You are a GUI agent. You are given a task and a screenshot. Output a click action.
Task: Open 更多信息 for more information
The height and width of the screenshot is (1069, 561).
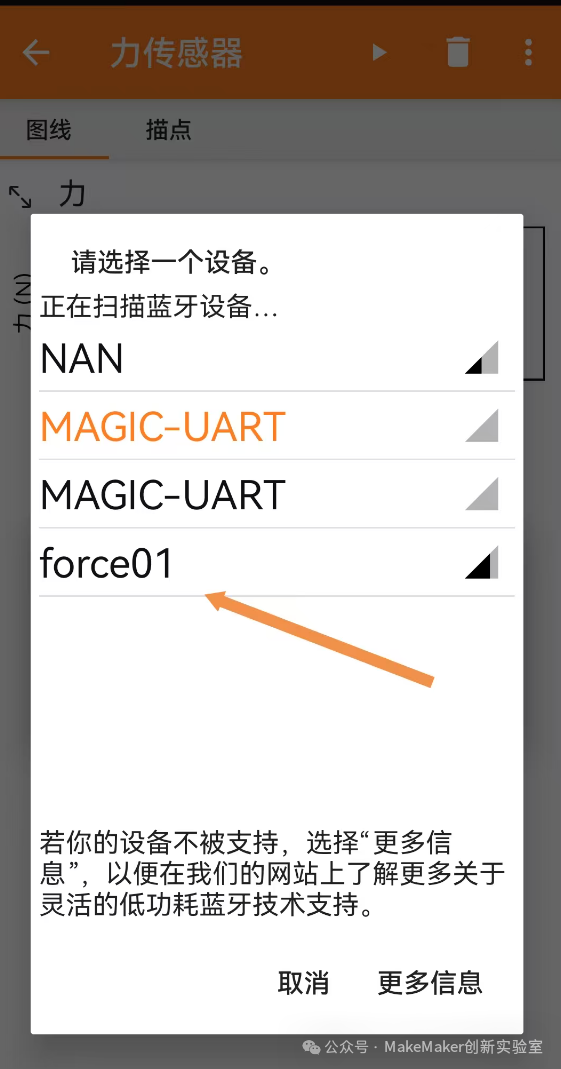(430, 982)
